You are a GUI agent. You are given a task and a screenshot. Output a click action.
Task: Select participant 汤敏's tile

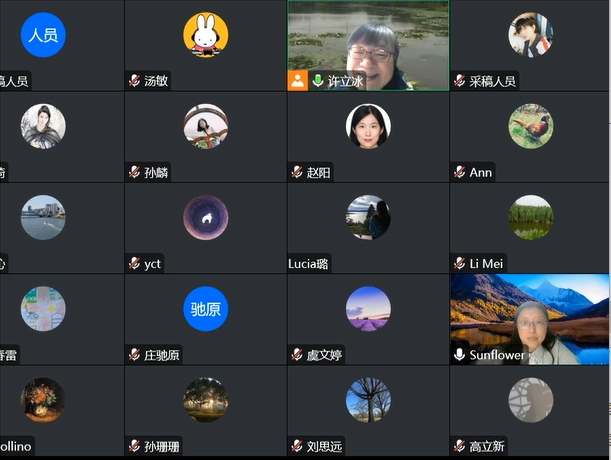[205, 45]
